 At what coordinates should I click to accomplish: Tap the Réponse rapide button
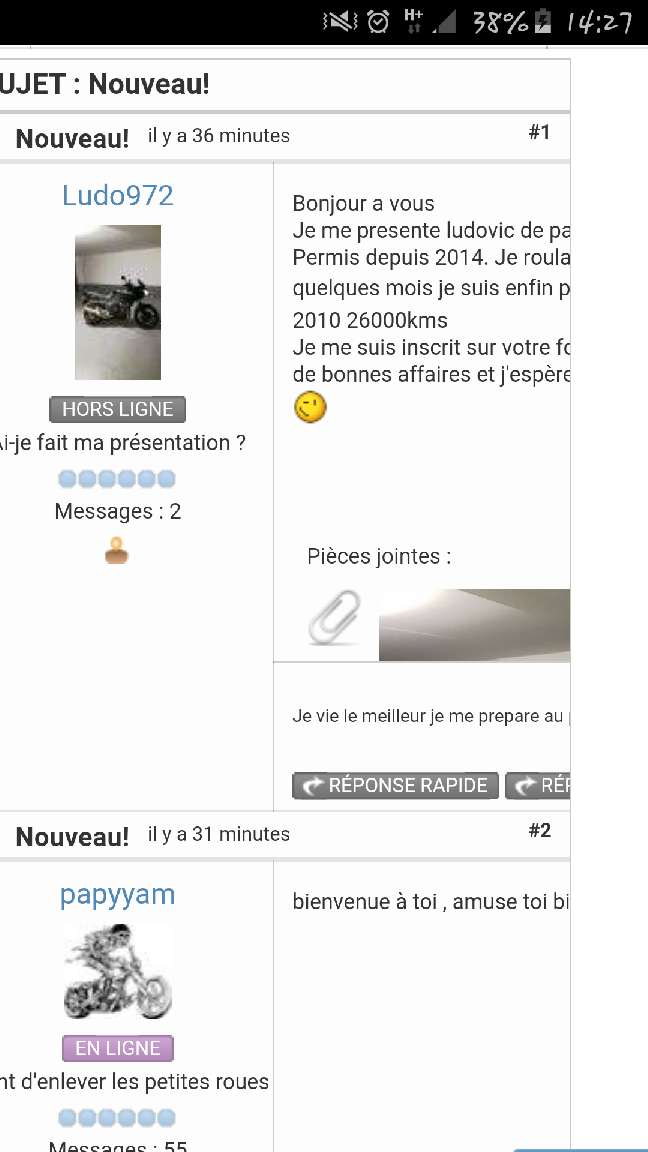click(396, 786)
